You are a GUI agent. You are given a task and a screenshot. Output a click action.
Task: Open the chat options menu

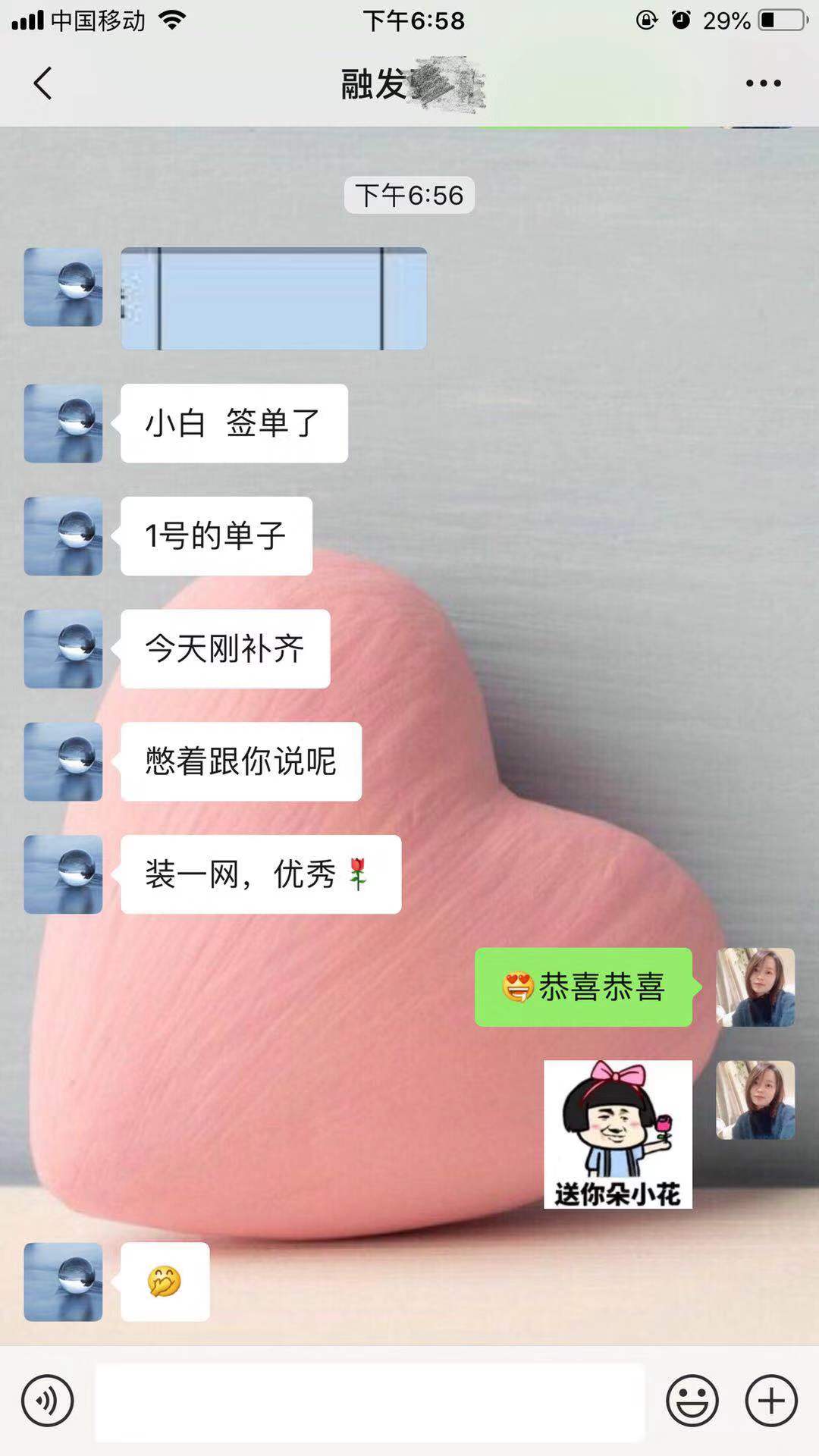tap(763, 83)
